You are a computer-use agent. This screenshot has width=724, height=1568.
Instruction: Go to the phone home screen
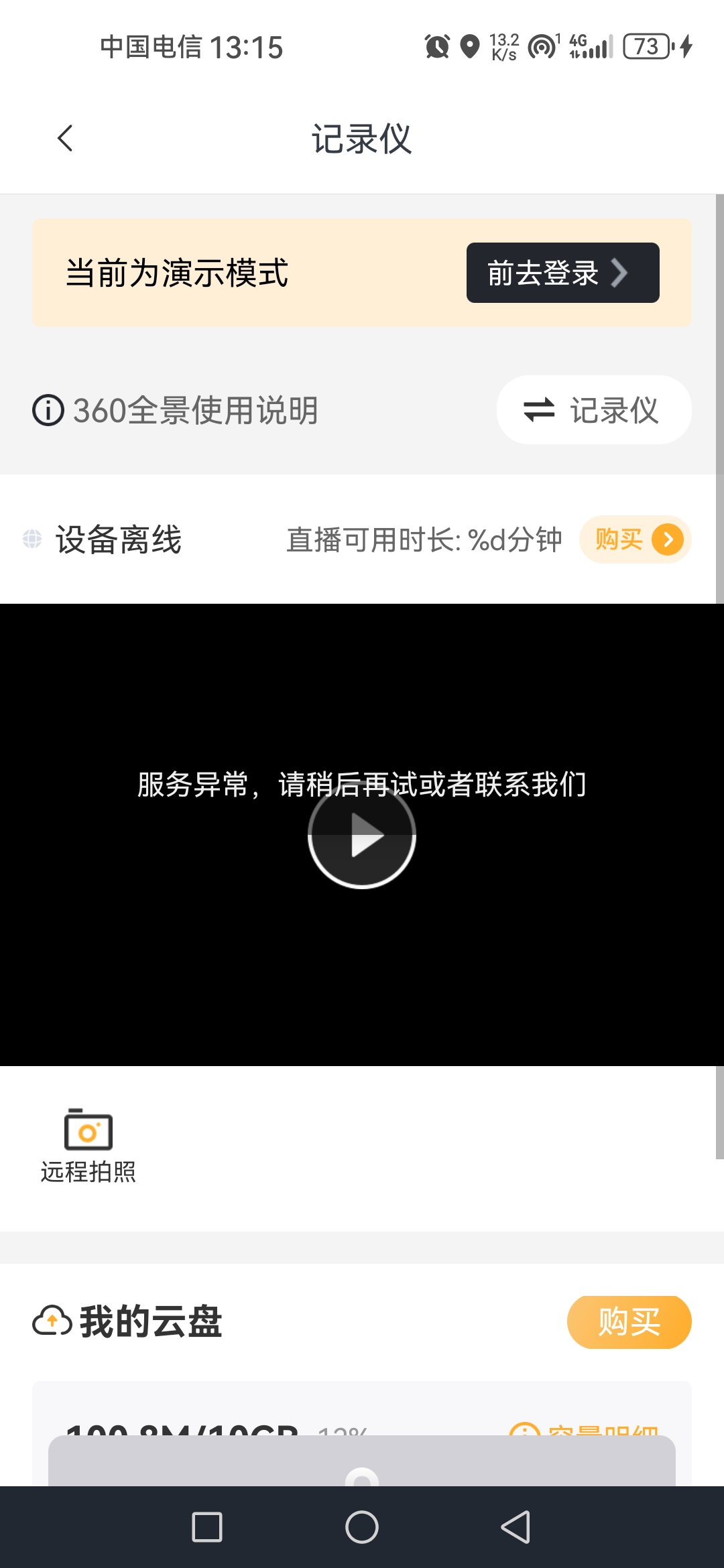point(362,1527)
